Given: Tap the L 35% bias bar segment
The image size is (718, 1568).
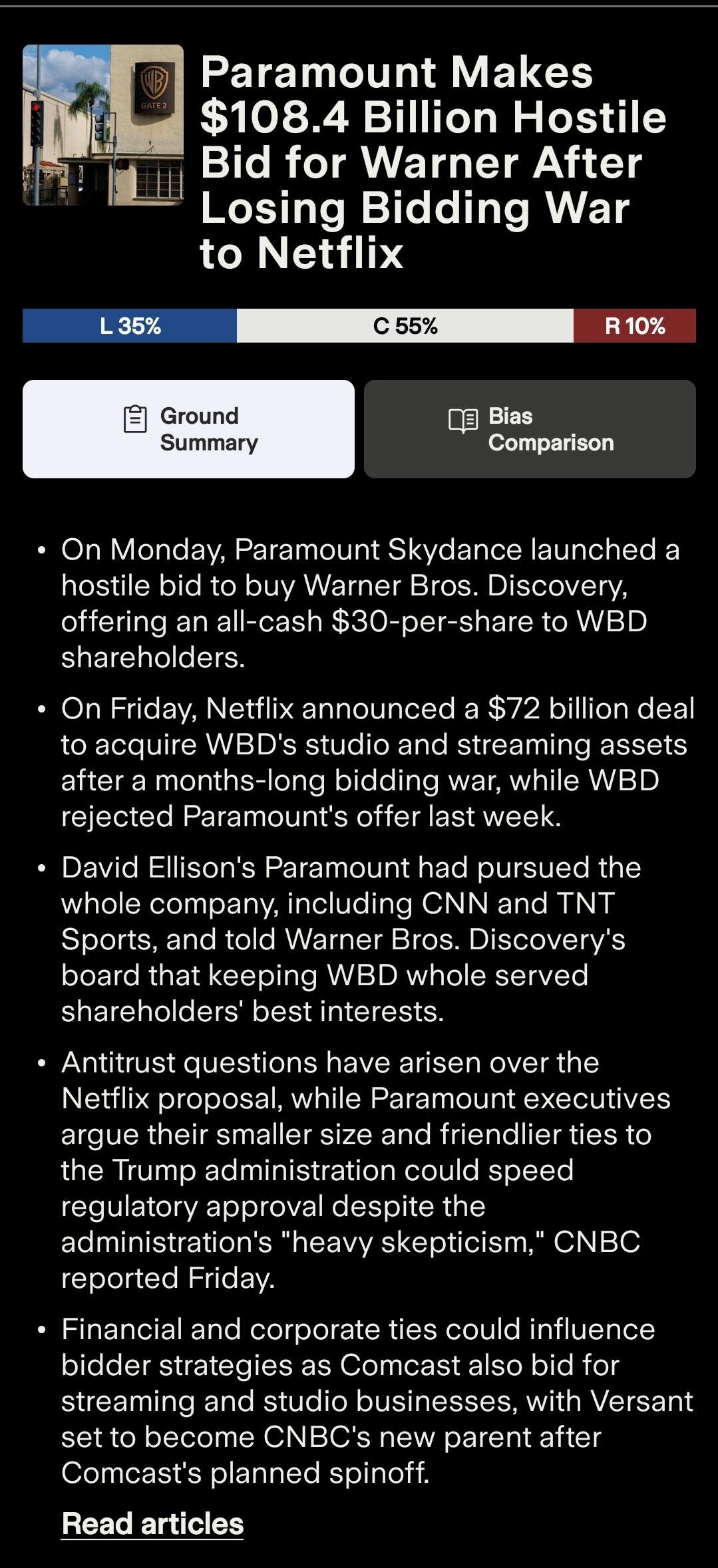Looking at the screenshot, I should 130,326.
